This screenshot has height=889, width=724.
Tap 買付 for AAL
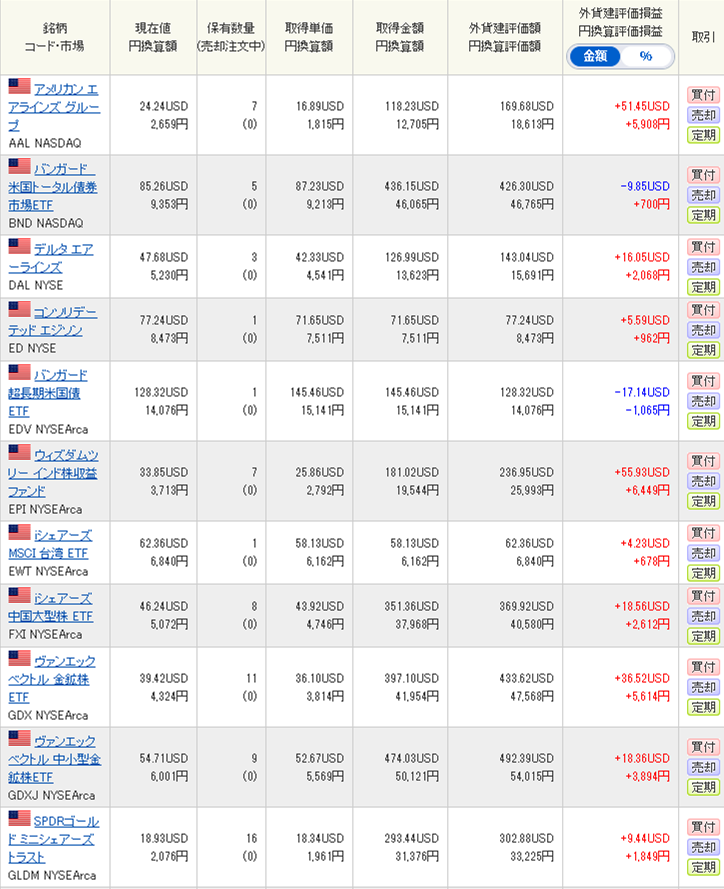pos(703,95)
